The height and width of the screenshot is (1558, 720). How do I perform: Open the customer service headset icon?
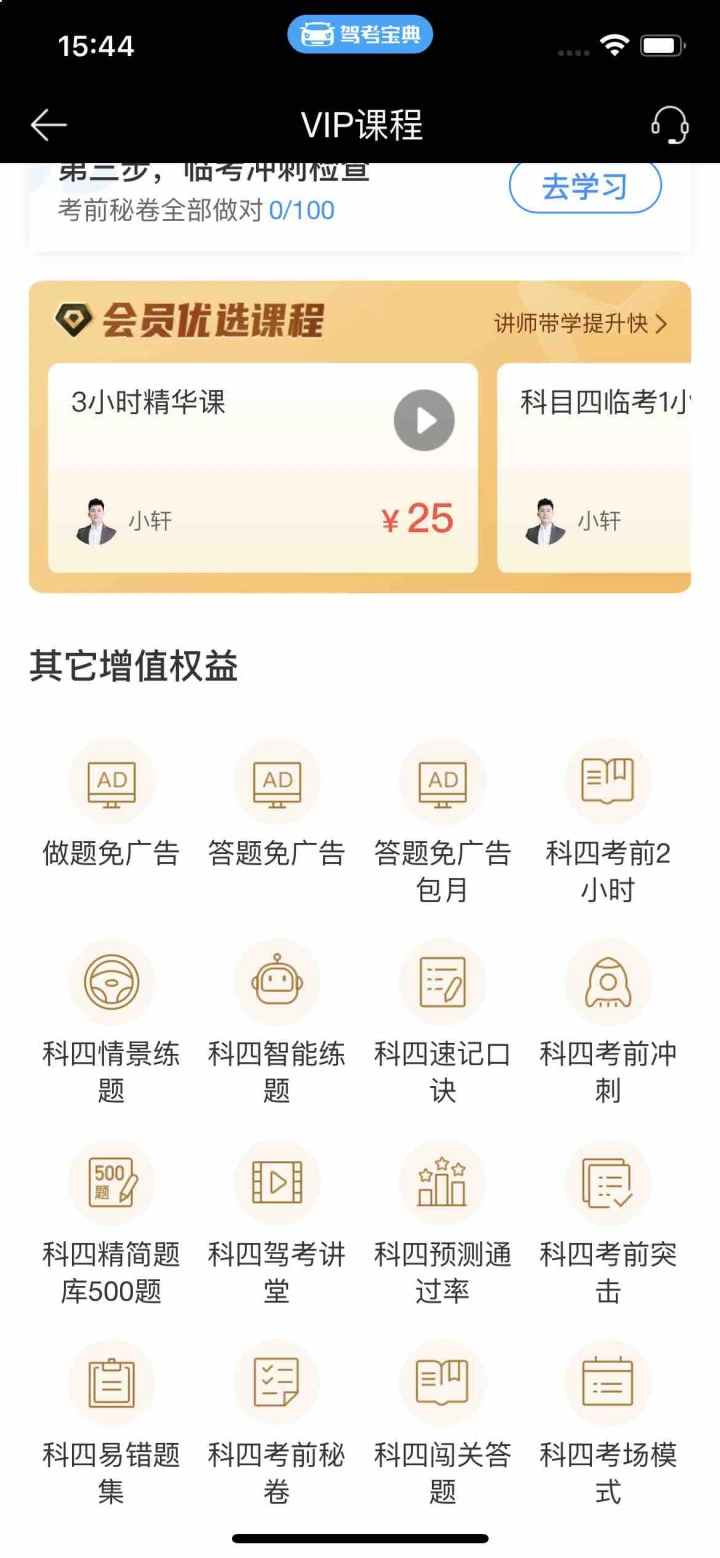669,125
